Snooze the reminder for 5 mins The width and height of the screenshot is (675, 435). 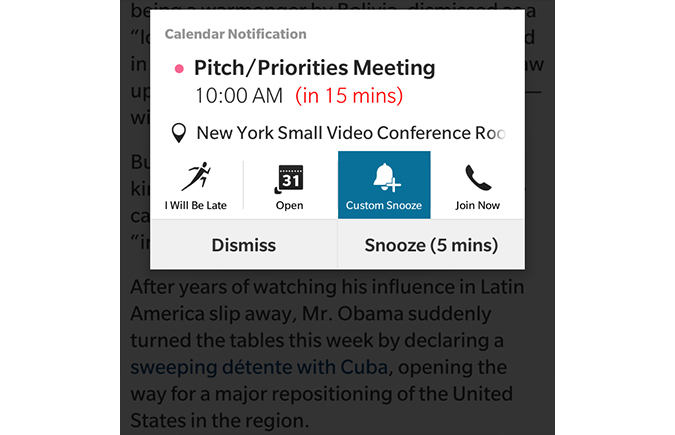(x=430, y=245)
